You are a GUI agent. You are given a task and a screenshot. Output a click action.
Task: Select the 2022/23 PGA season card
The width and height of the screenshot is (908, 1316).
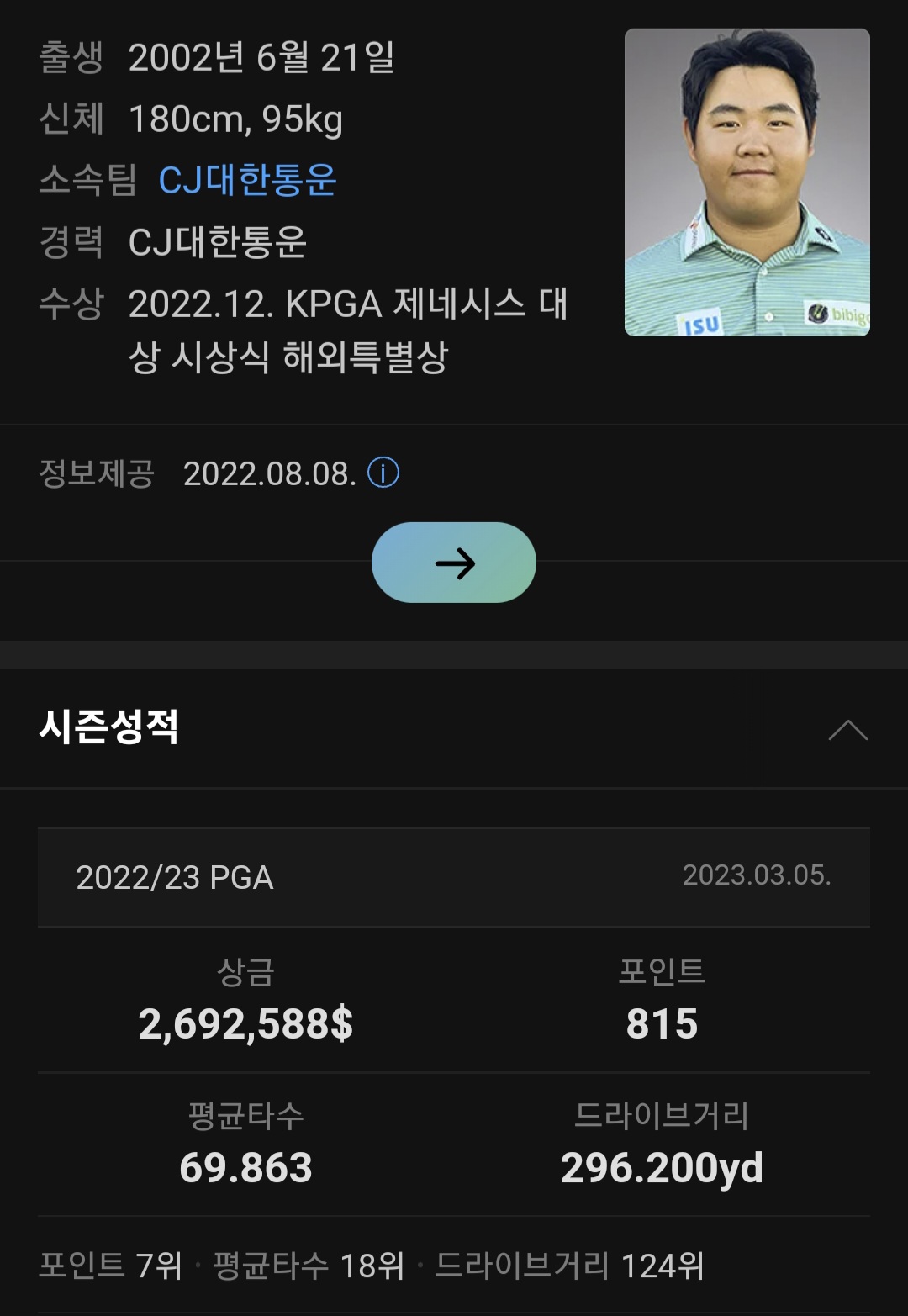(x=454, y=877)
